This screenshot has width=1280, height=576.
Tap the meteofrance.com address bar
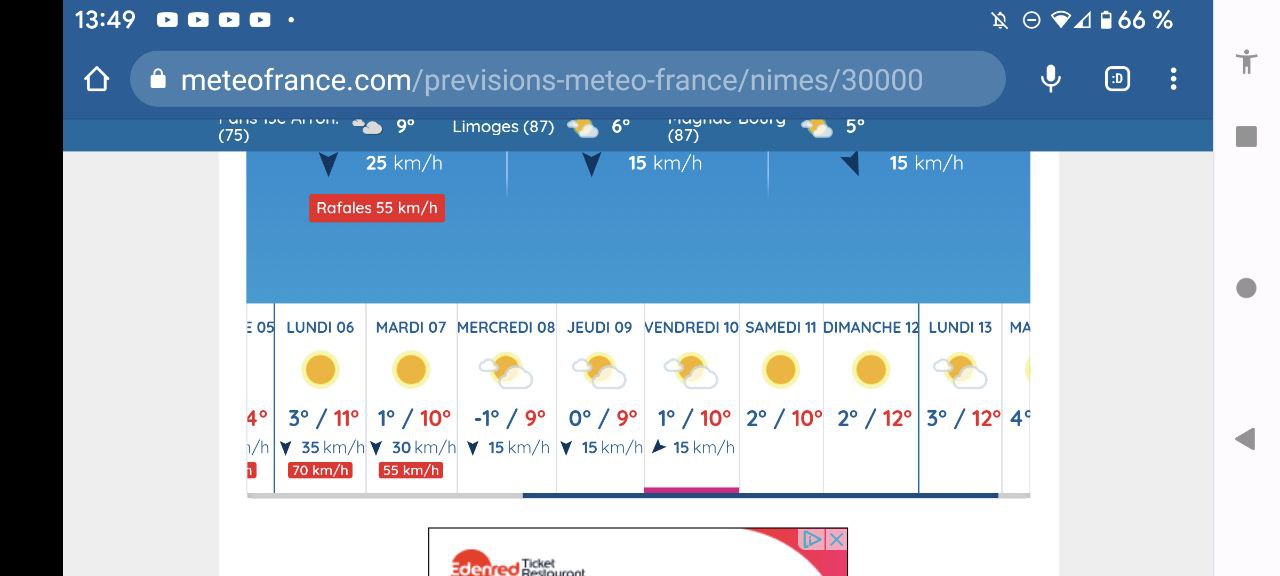pyautogui.click(x=550, y=80)
